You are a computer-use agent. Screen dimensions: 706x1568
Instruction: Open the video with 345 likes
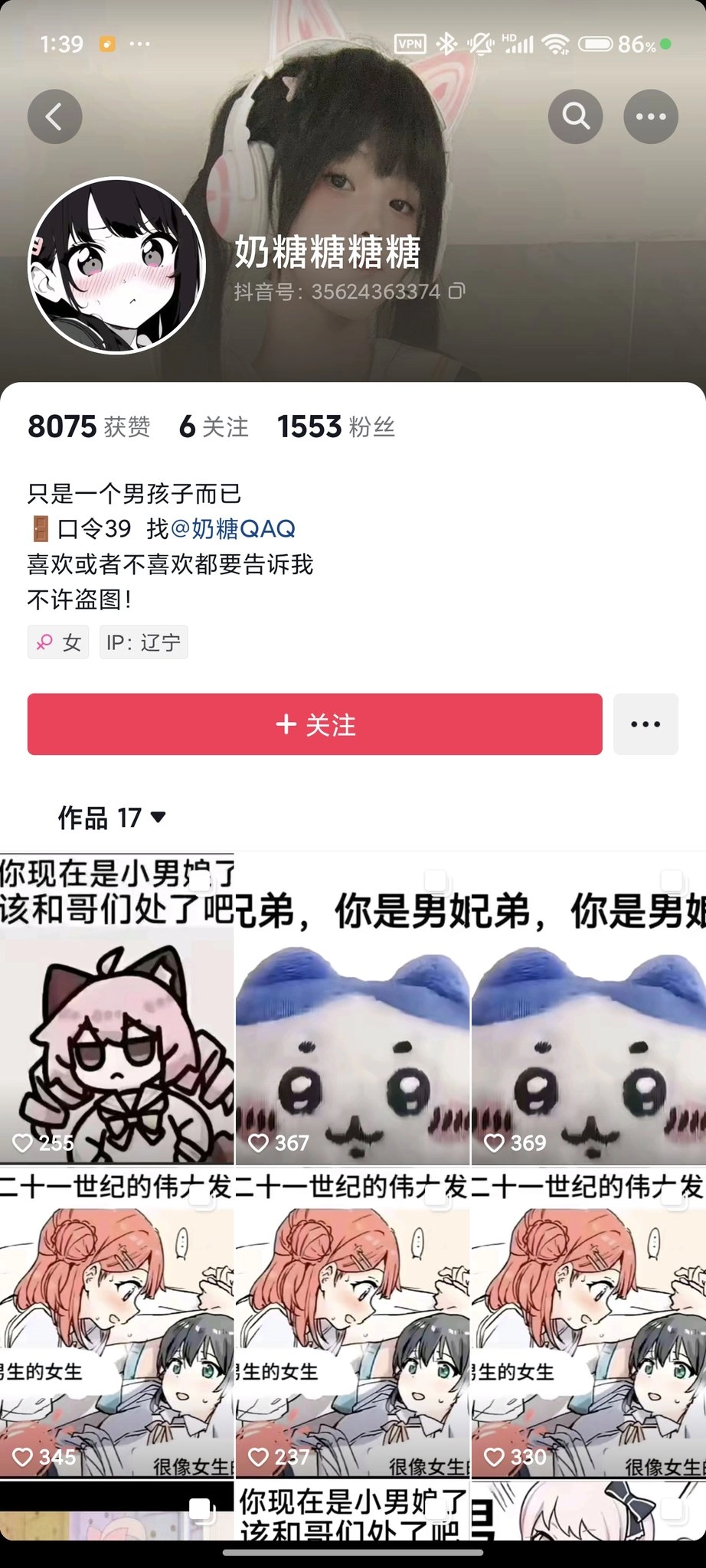(x=116, y=1325)
